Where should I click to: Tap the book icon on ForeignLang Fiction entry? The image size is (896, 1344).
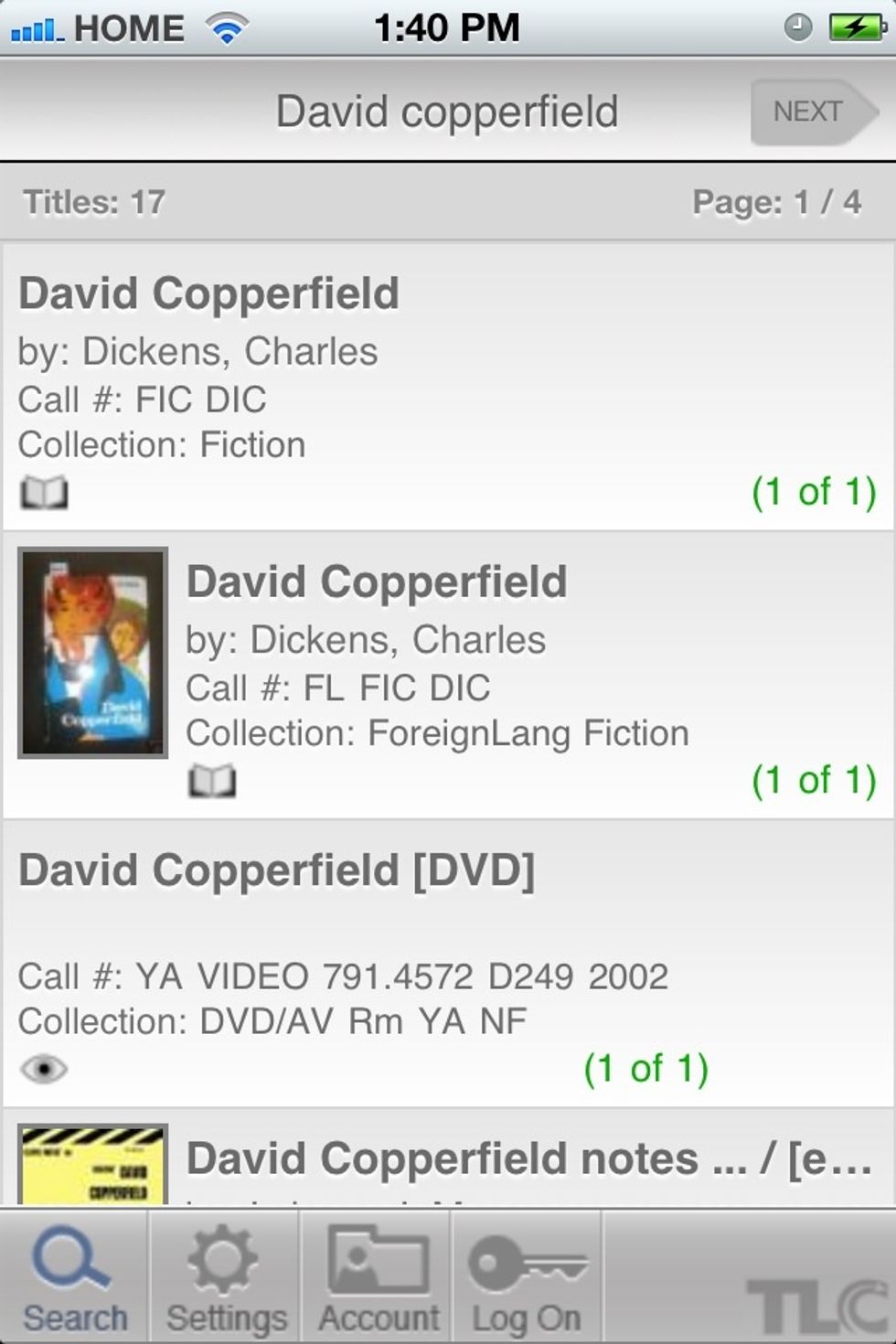pos(212,781)
